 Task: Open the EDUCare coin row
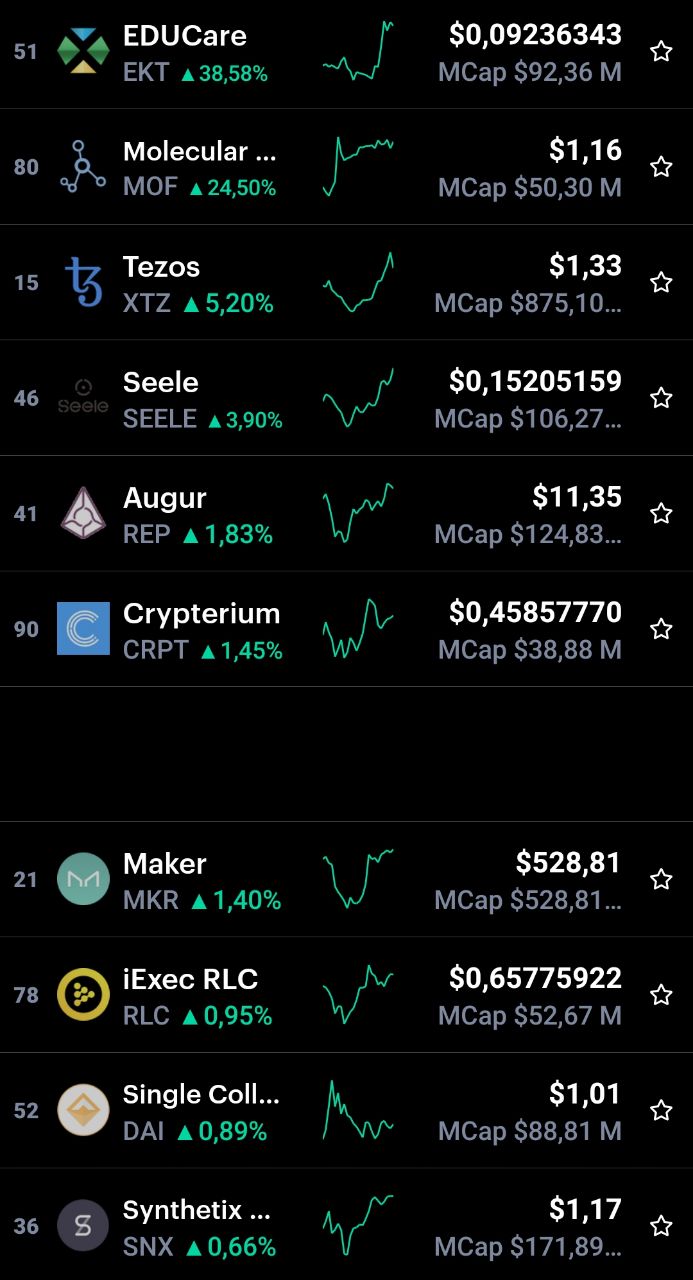[x=346, y=52]
